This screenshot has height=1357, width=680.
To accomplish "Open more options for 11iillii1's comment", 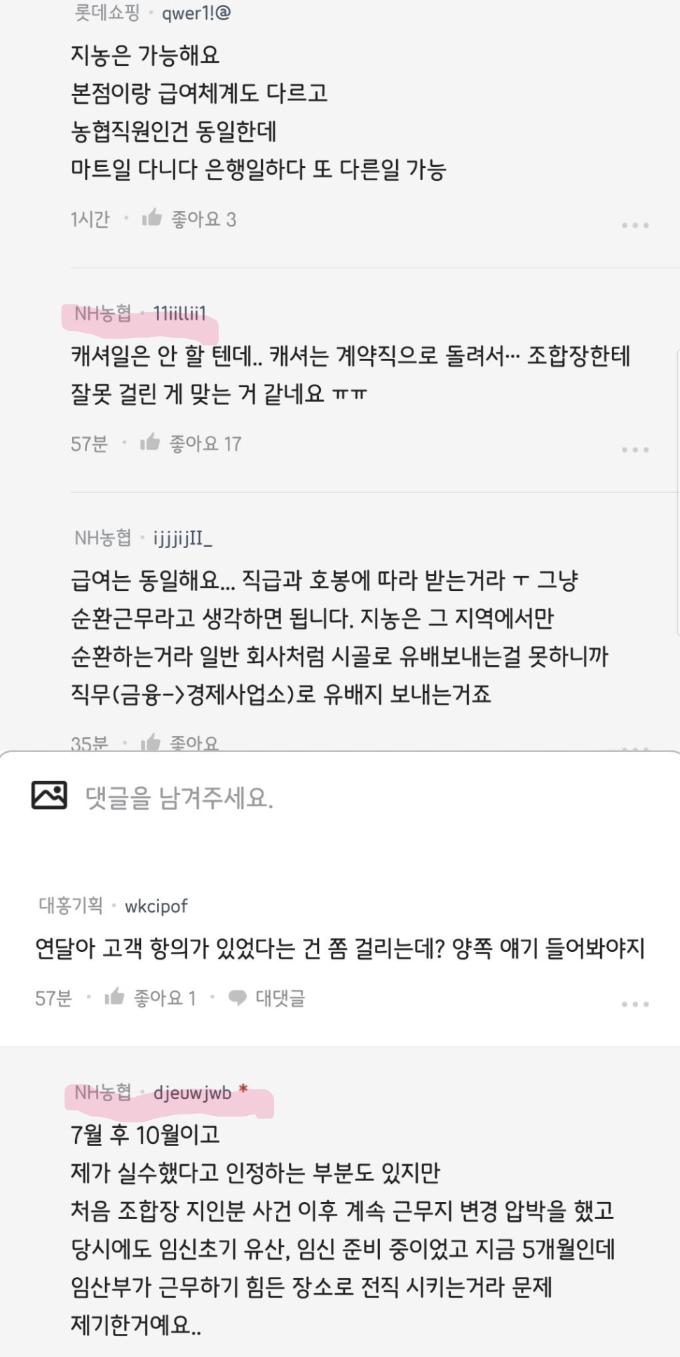I will [635, 449].
